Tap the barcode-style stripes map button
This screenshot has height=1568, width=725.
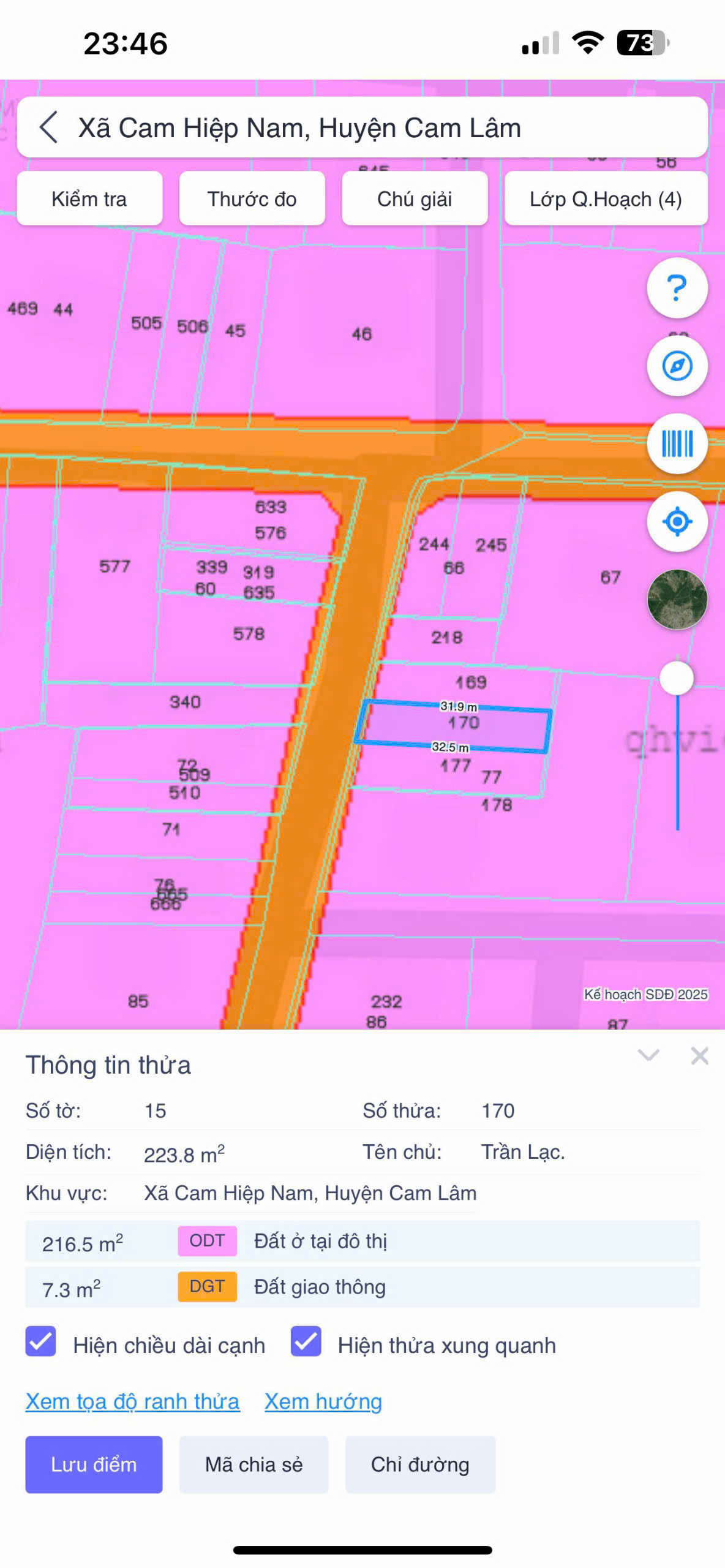(677, 443)
